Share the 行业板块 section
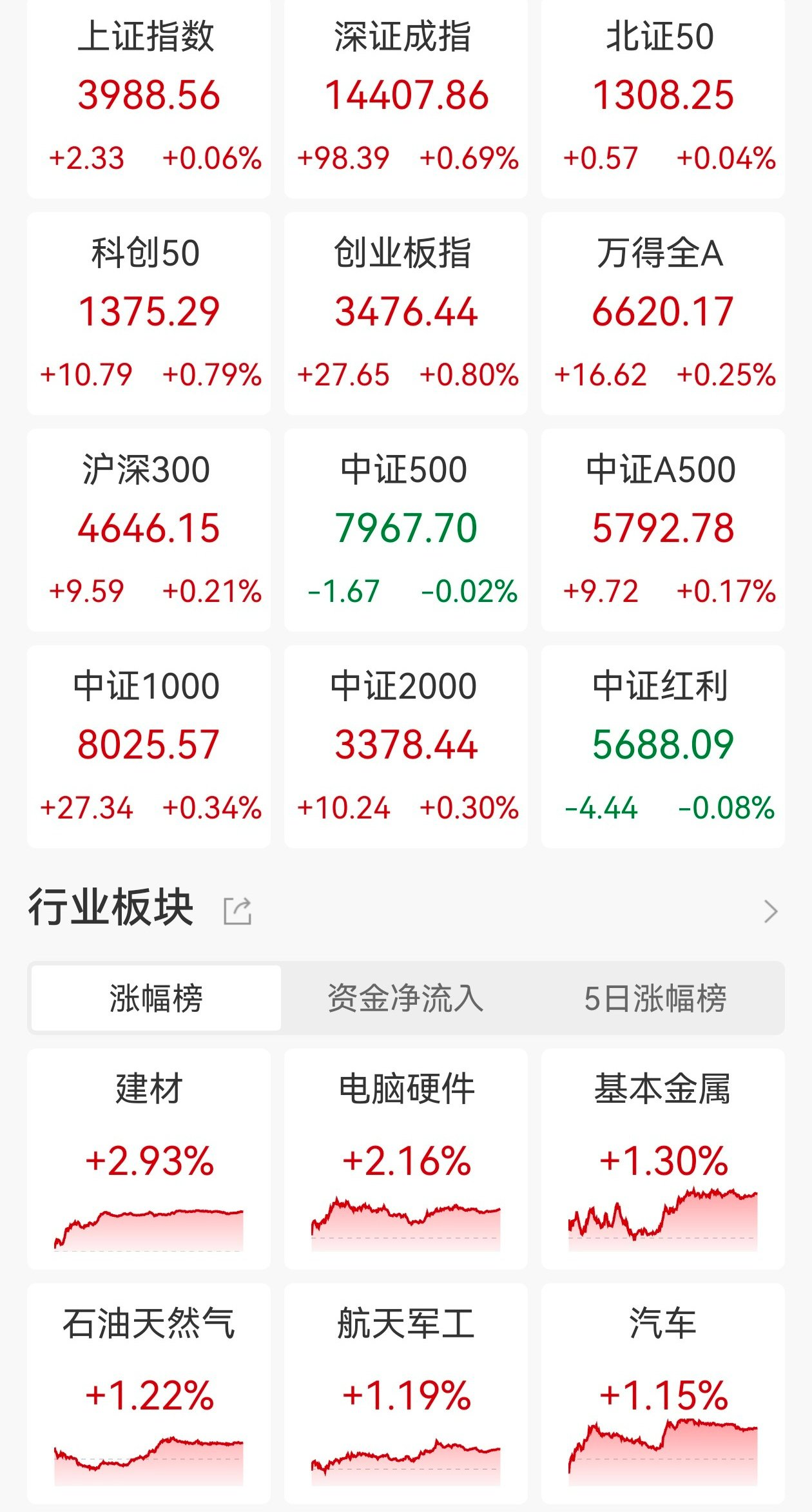This screenshot has height=1512, width=812. pyautogui.click(x=237, y=911)
